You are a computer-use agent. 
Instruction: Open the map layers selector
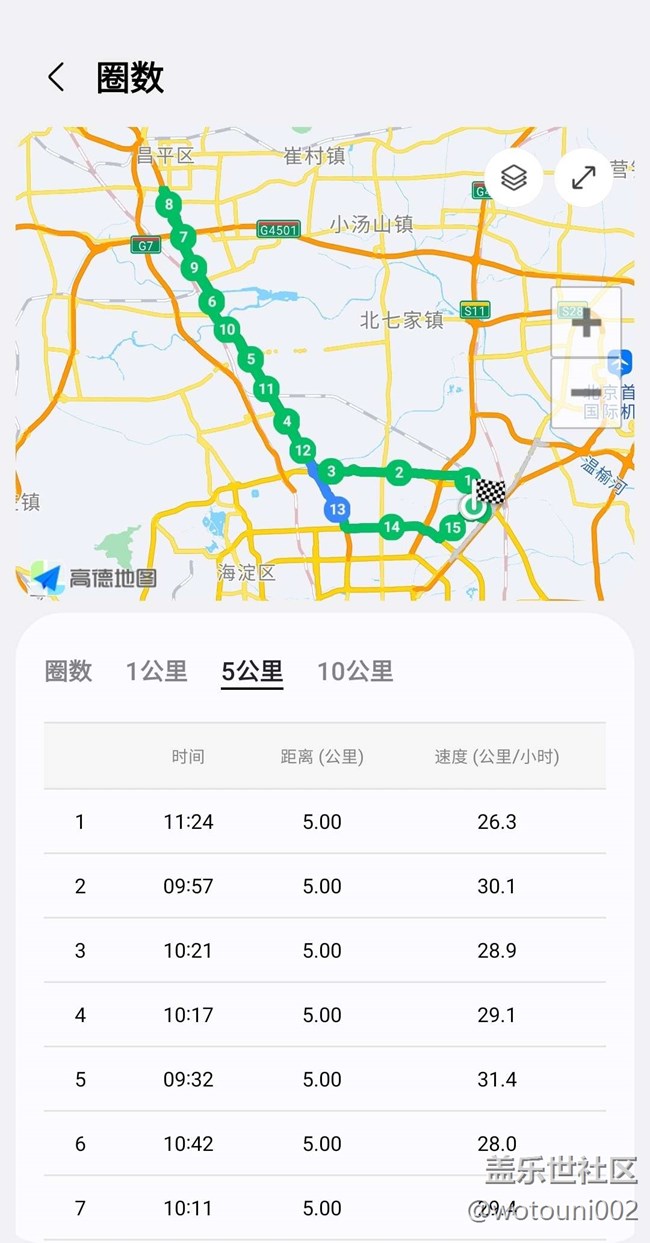(x=513, y=178)
